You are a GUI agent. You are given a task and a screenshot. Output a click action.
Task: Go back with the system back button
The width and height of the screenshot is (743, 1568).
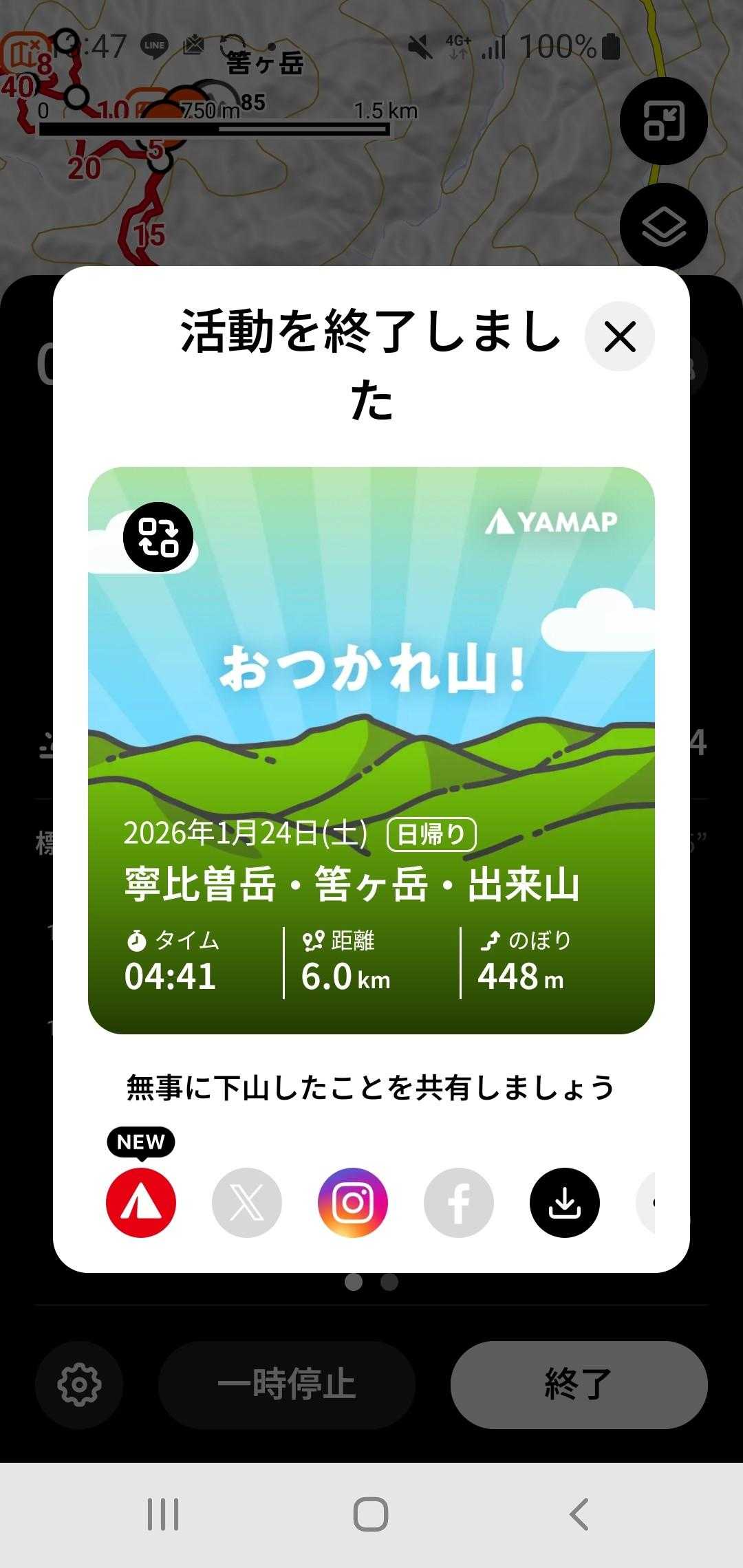coord(579,1514)
